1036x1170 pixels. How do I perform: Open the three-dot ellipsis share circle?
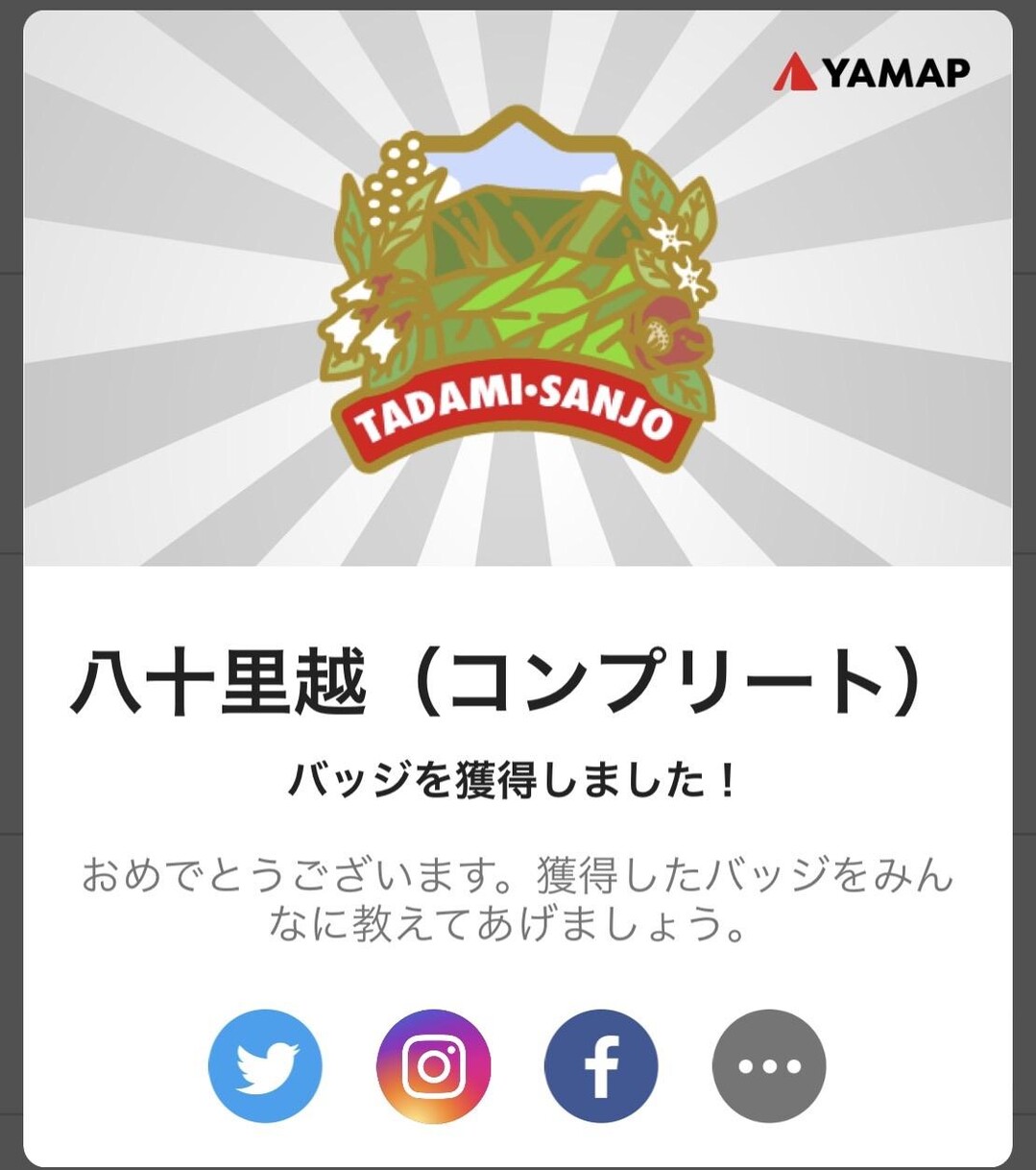pos(770,1066)
